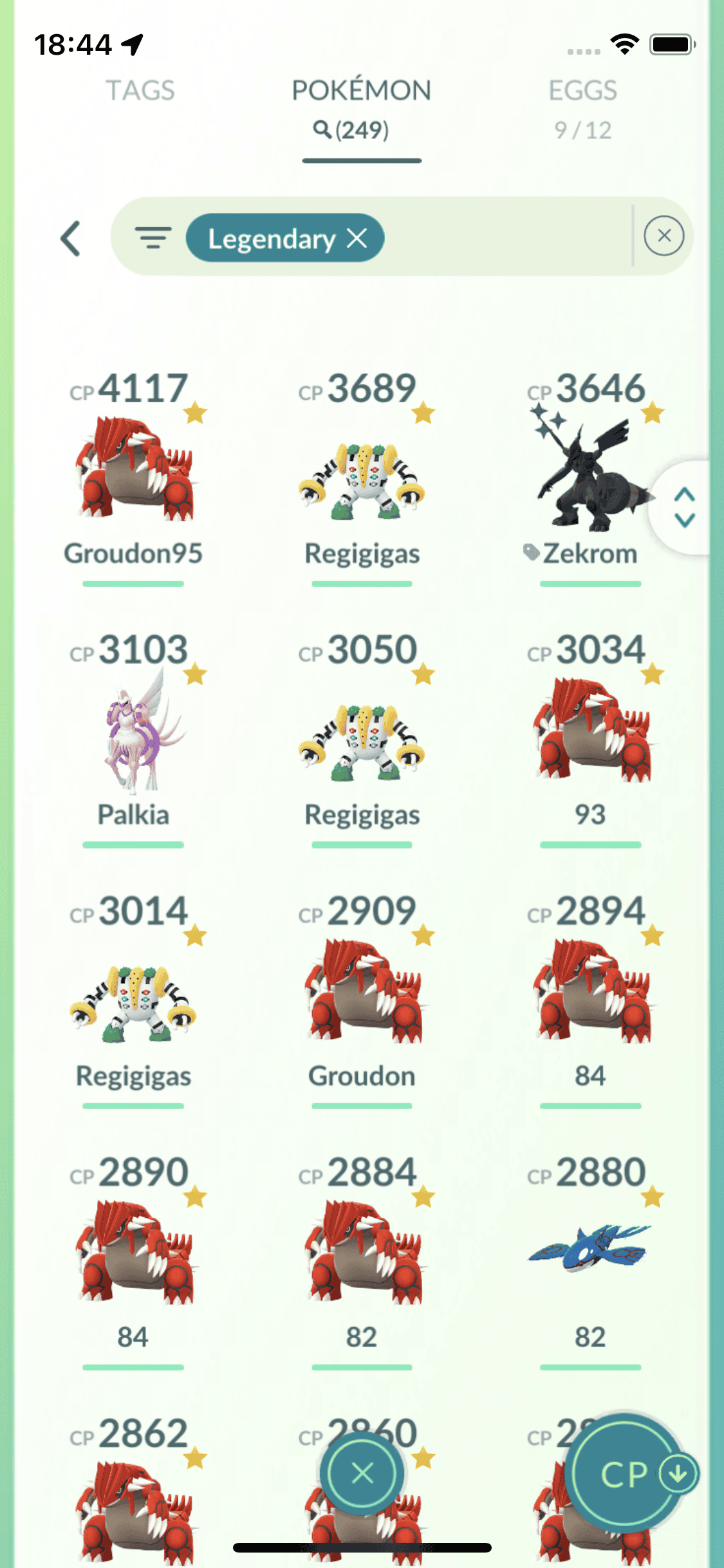
Task: Open Groudon with CP 2884
Action: pos(362,1255)
